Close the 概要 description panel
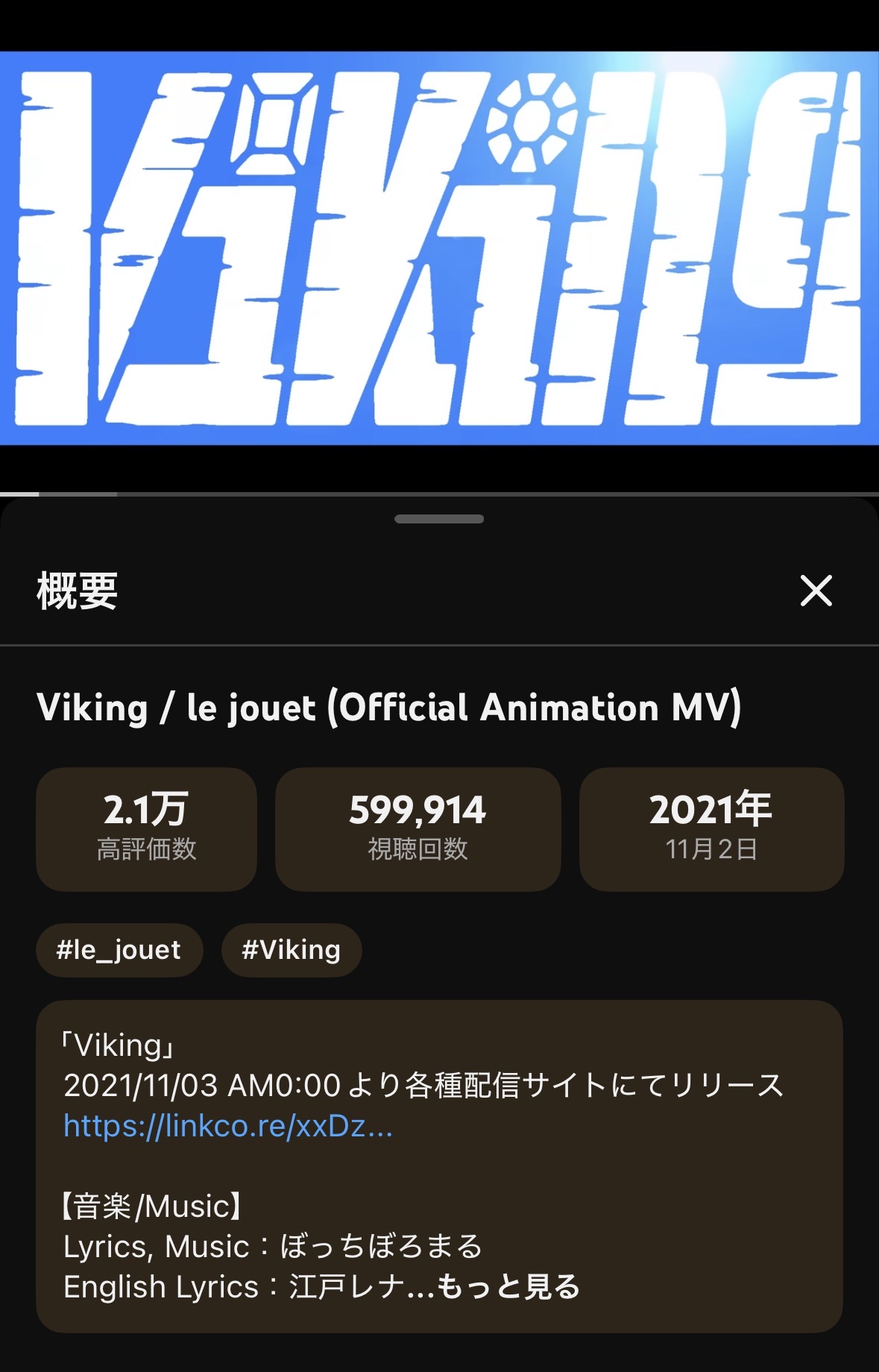Image resolution: width=879 pixels, height=1372 pixels. pyautogui.click(x=816, y=591)
